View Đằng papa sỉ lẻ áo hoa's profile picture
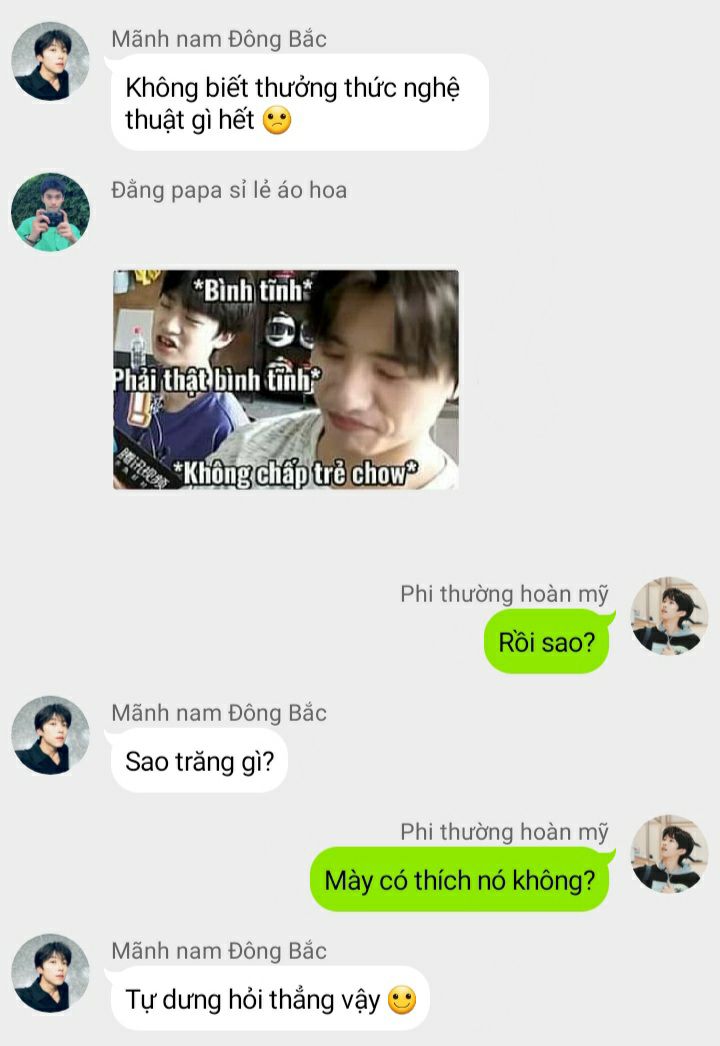The width and height of the screenshot is (720, 1046). [x=50, y=212]
